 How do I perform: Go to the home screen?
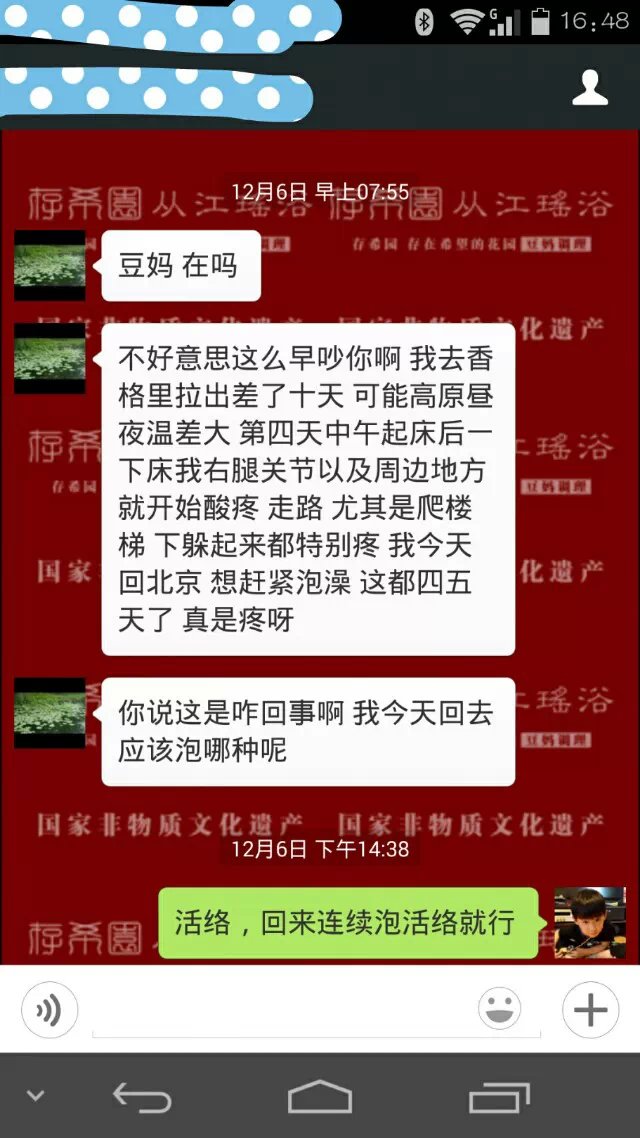320,1097
